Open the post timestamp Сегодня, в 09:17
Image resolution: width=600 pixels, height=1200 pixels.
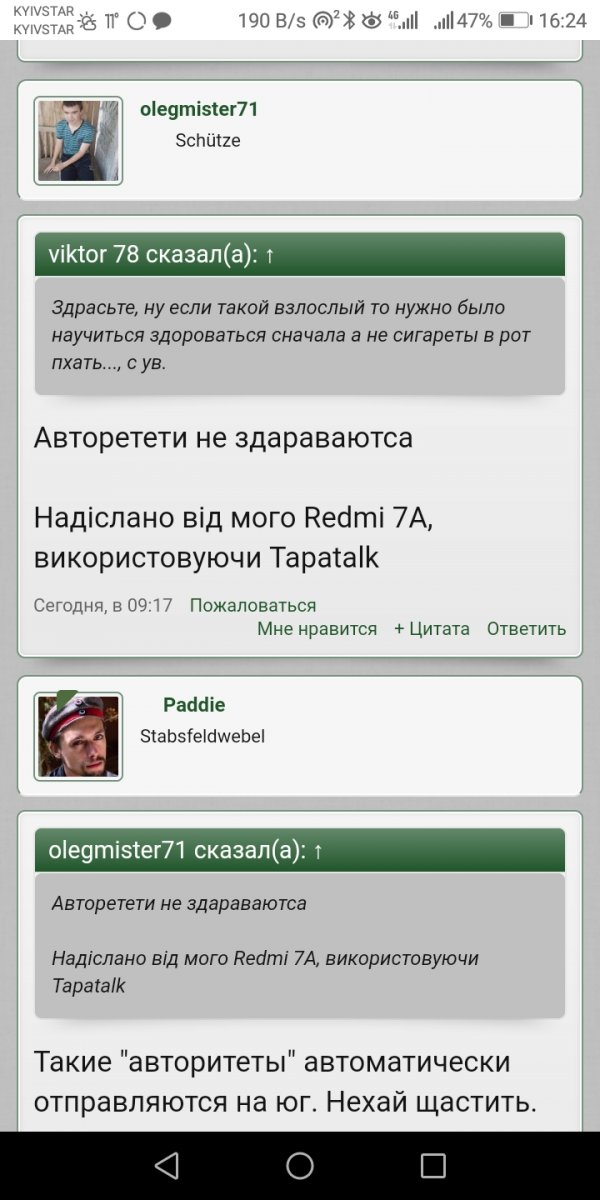(103, 605)
